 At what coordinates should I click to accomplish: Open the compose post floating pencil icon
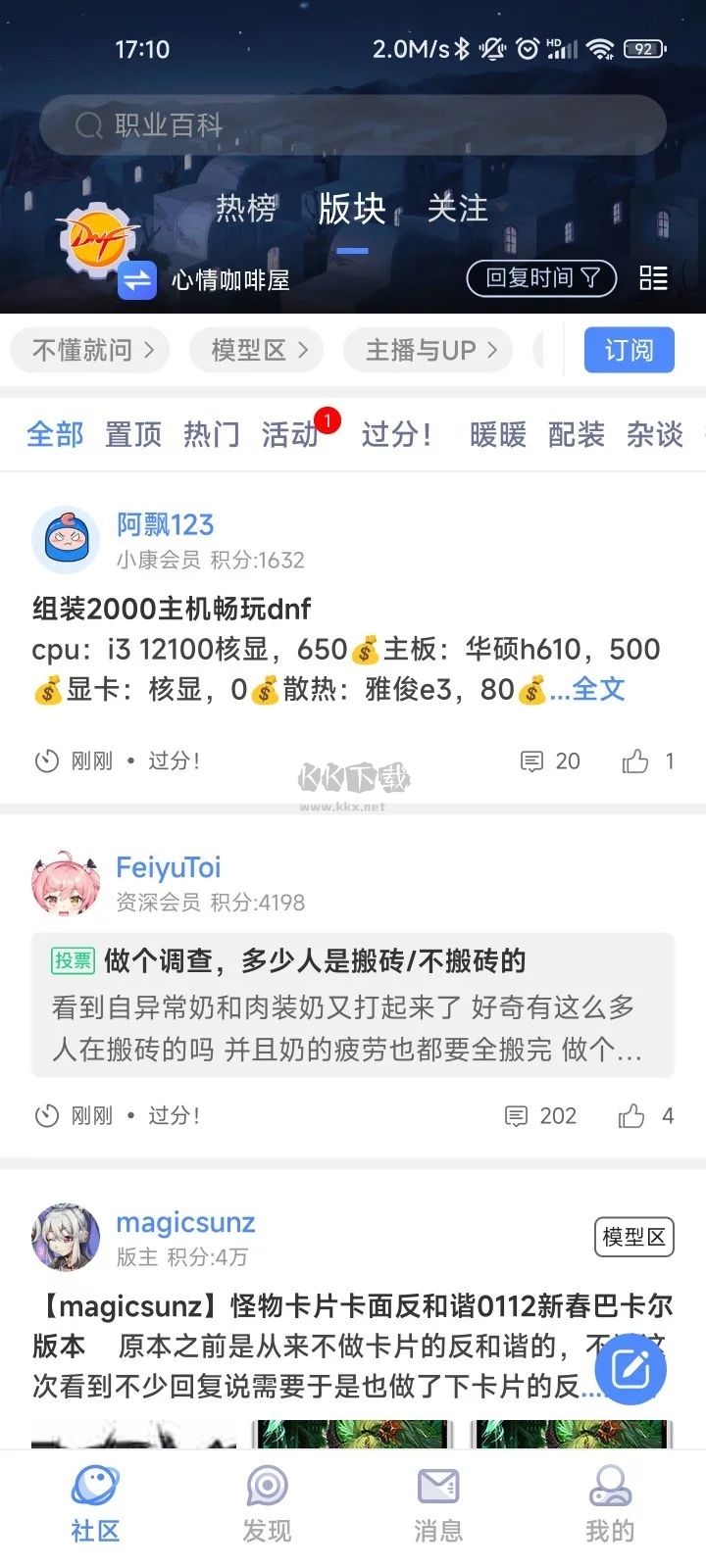click(x=631, y=1367)
